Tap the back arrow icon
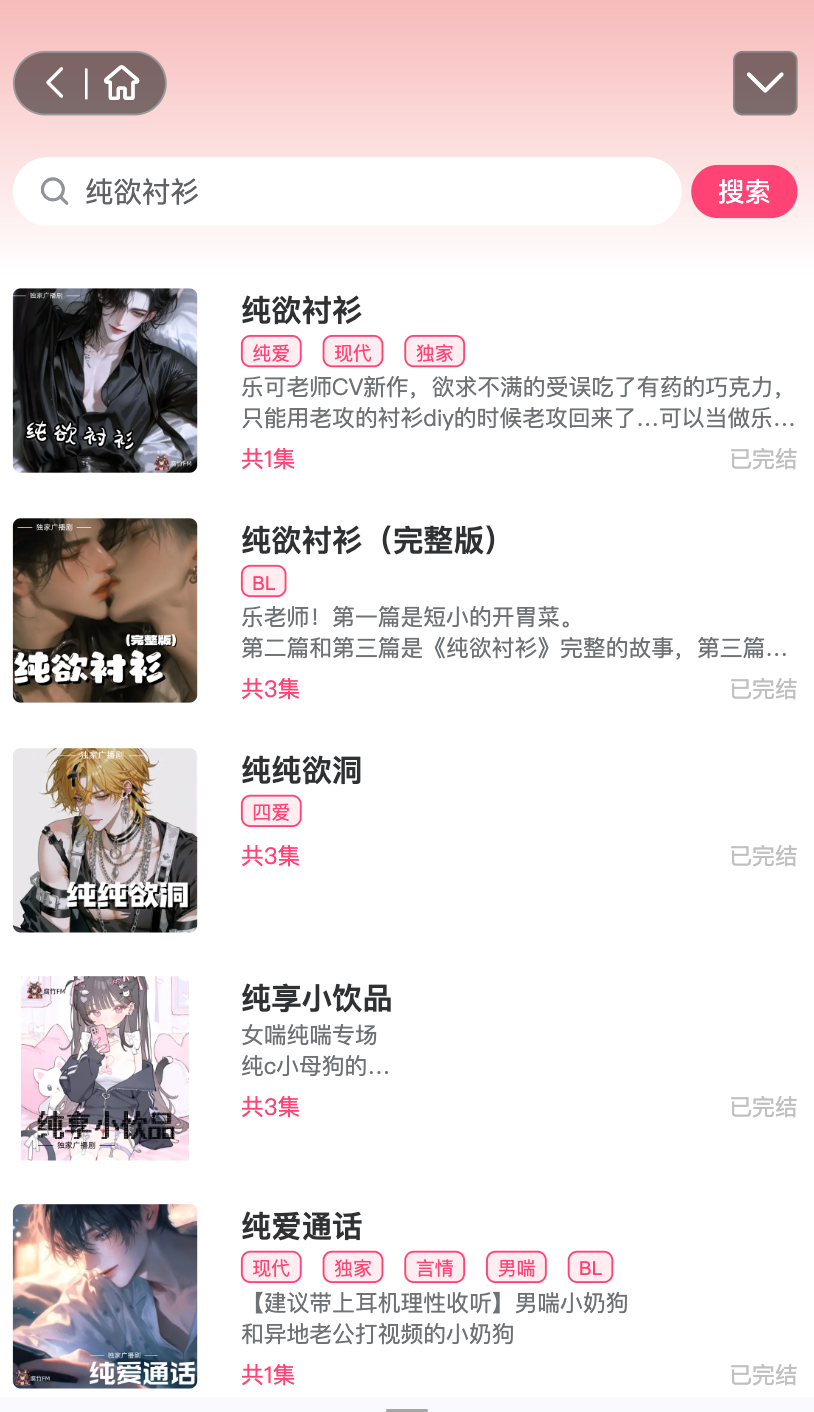Image resolution: width=814 pixels, height=1412 pixels. (55, 83)
